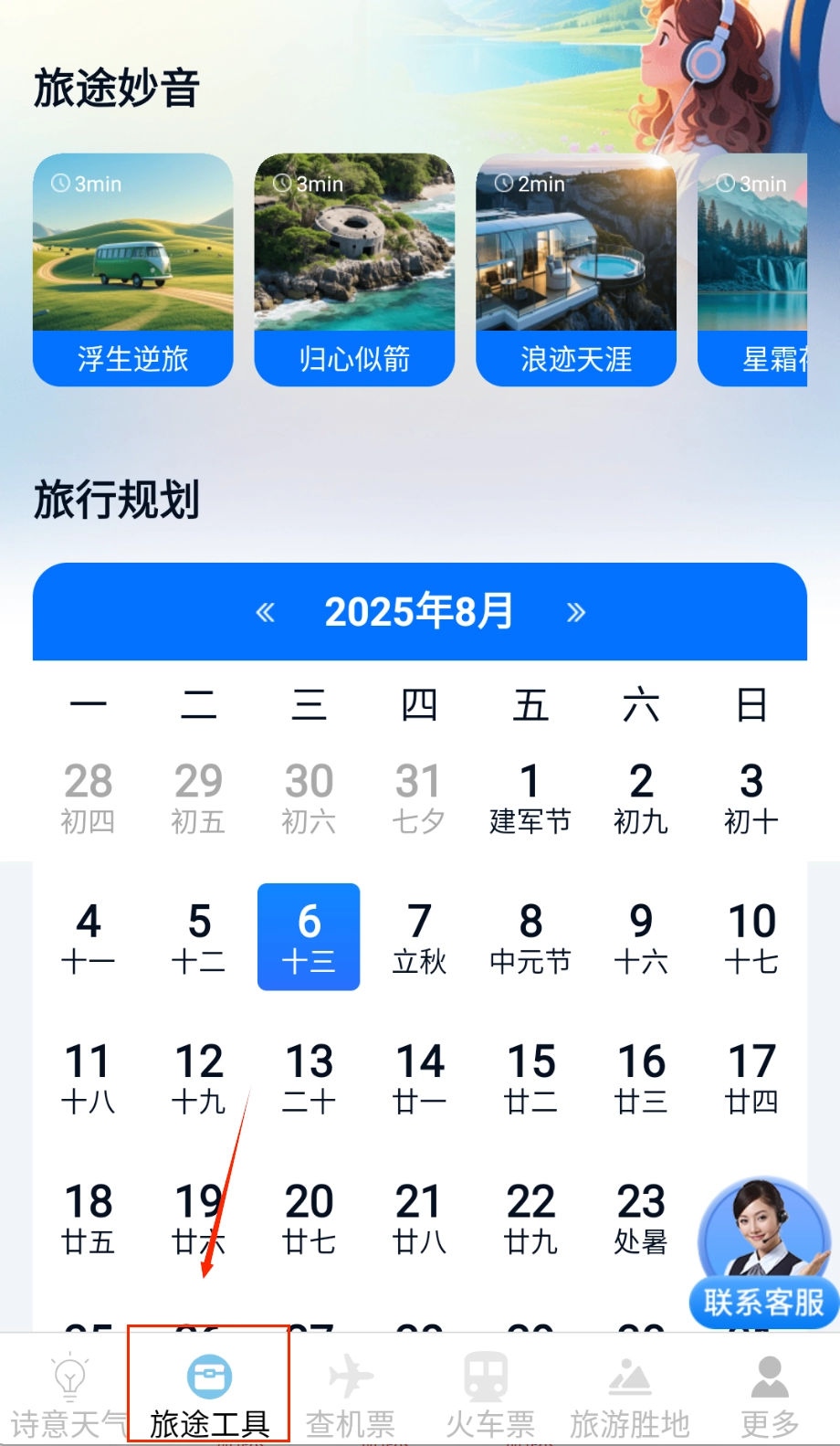Open the 归心似箭 audio card
Screen dimensions: 840x1446
click(x=354, y=269)
